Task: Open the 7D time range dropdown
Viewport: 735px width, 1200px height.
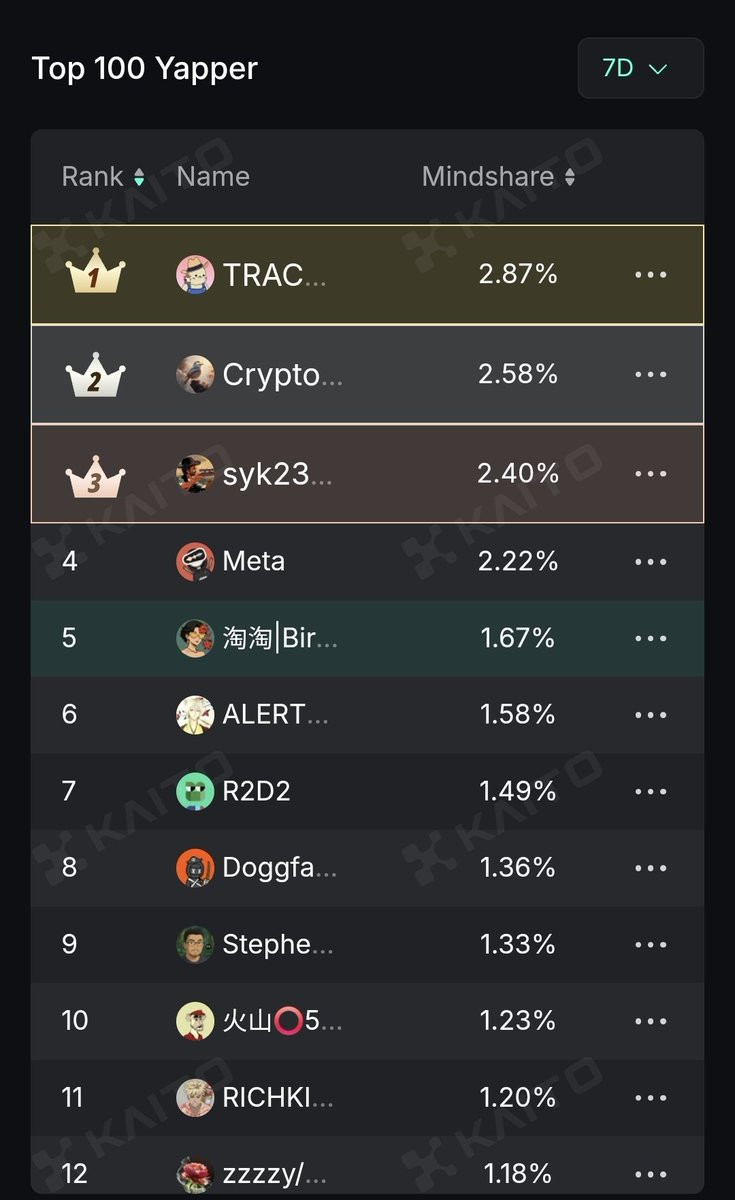Action: 640,68
